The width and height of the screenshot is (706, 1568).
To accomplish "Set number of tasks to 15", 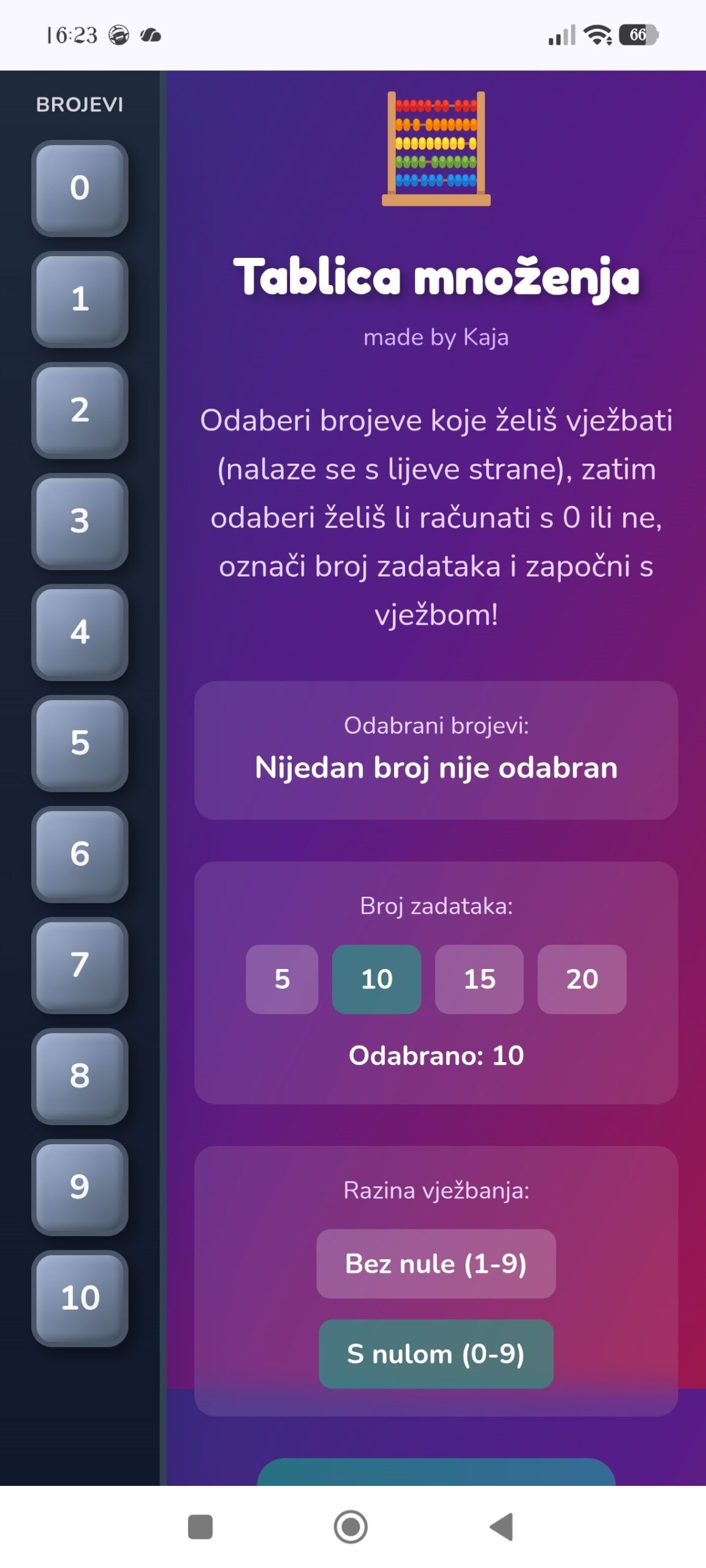I will [479, 979].
